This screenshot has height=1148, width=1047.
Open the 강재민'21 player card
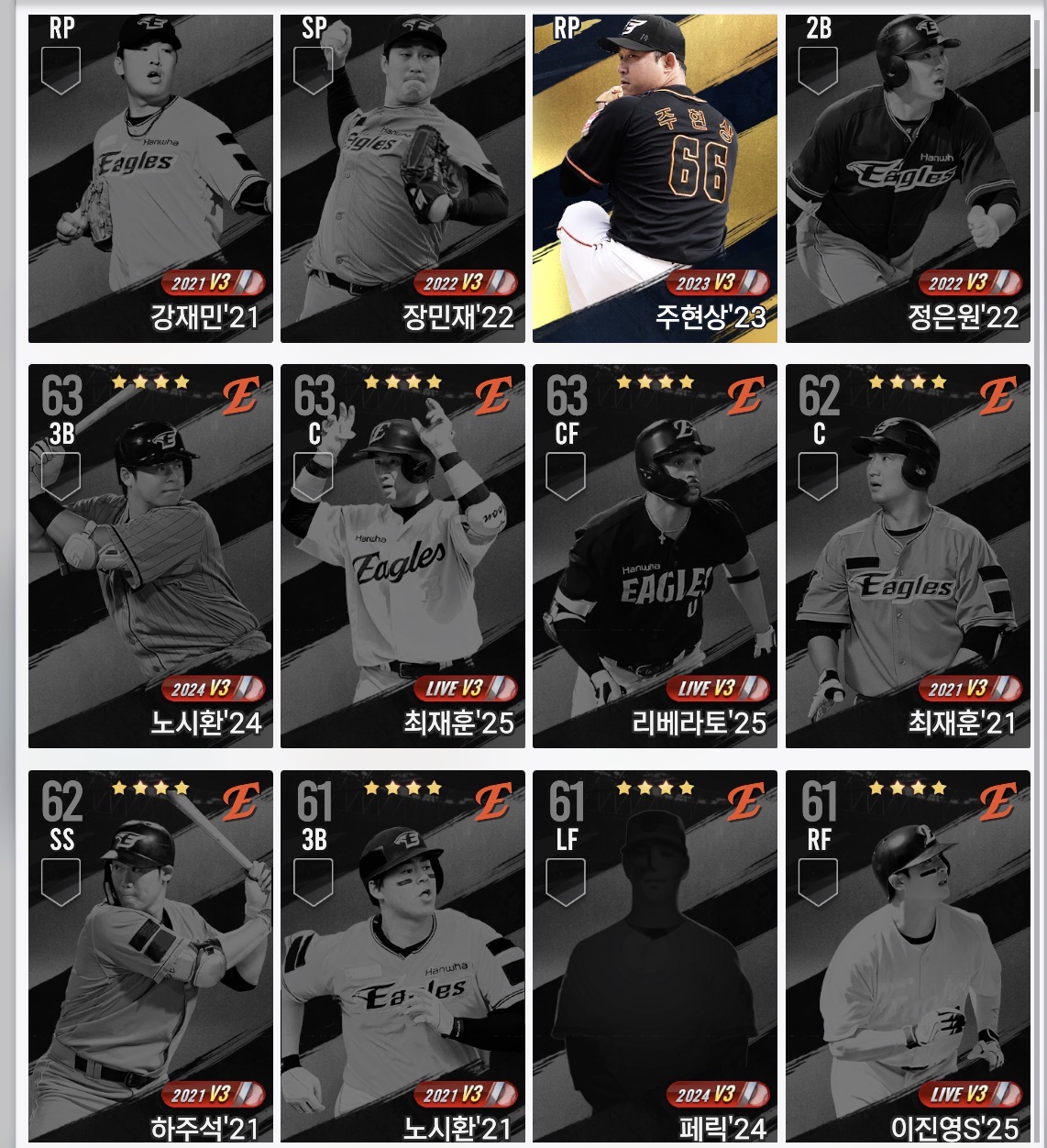pyautogui.click(x=150, y=179)
